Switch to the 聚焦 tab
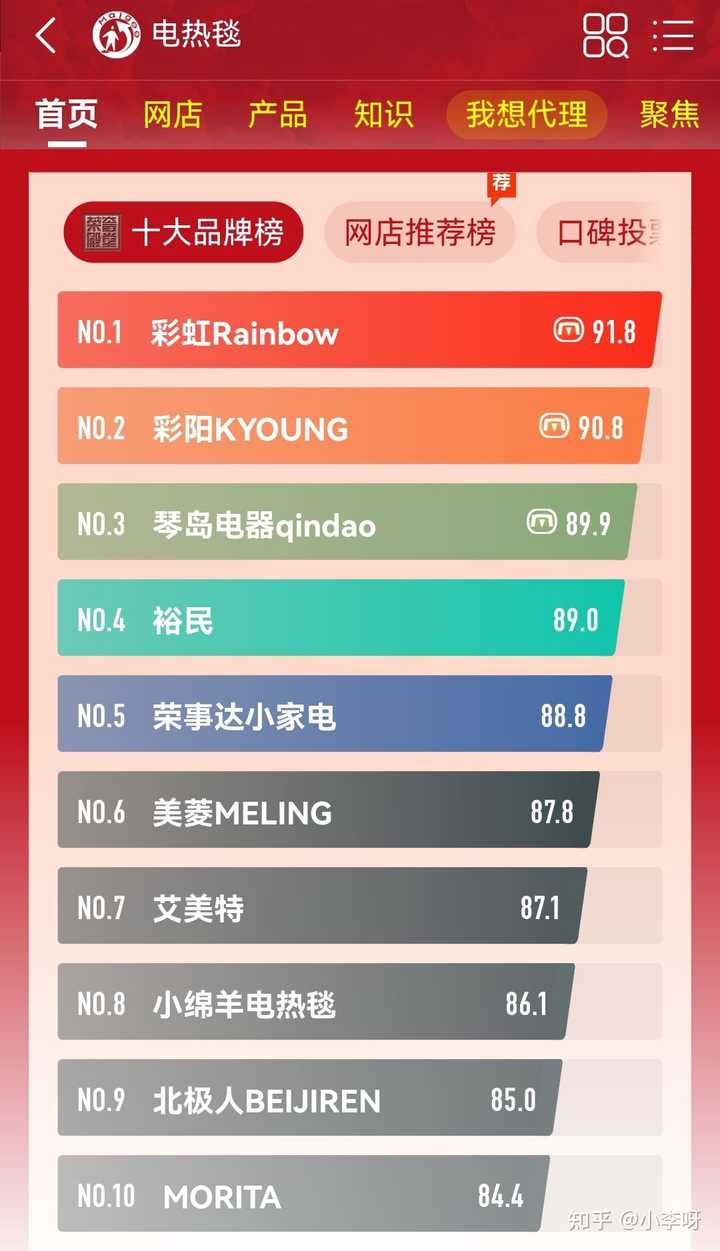The height and width of the screenshot is (1251, 720). 670,114
